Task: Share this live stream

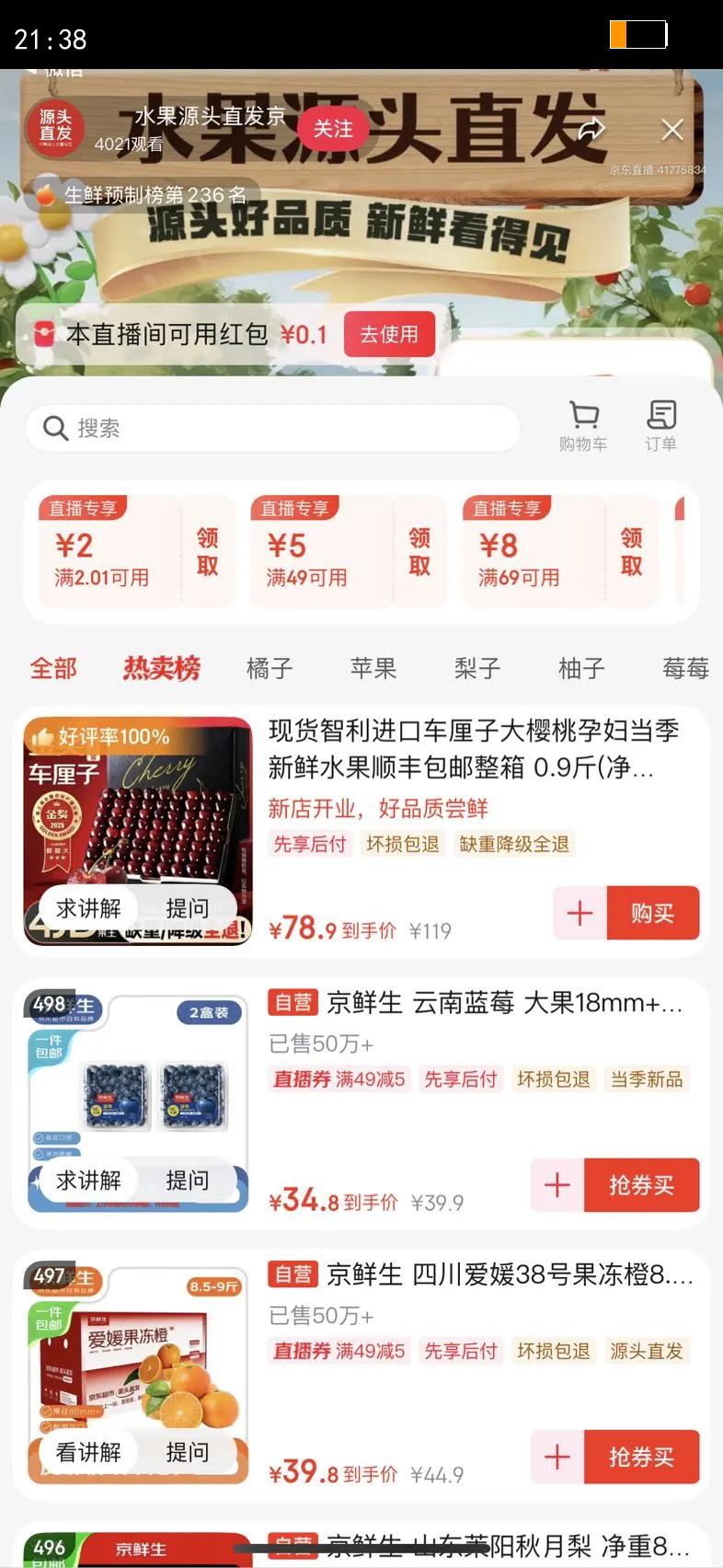Action: [591, 129]
